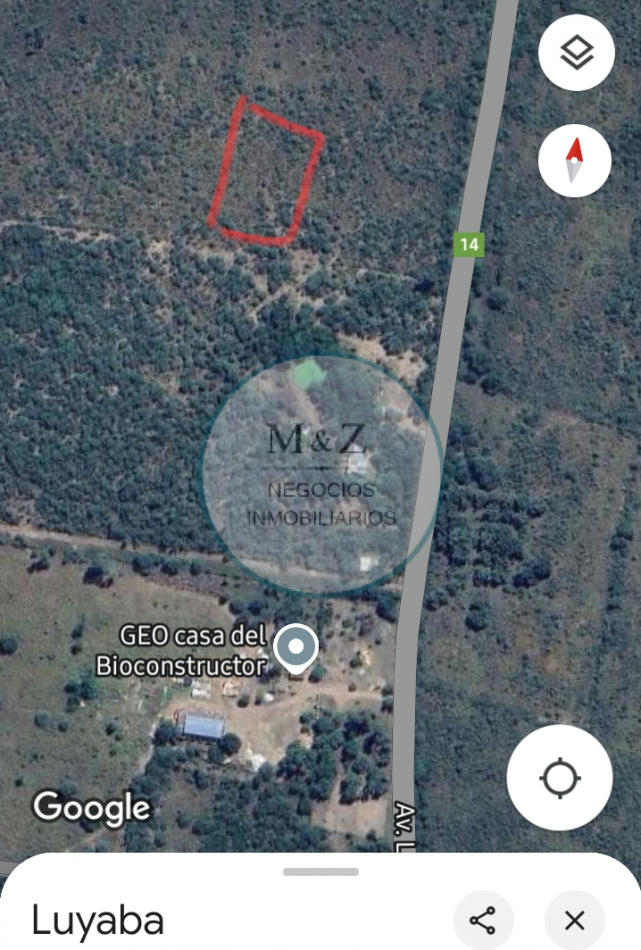Share the Luyaba place
Screen dimensions: 641x950
(483, 920)
